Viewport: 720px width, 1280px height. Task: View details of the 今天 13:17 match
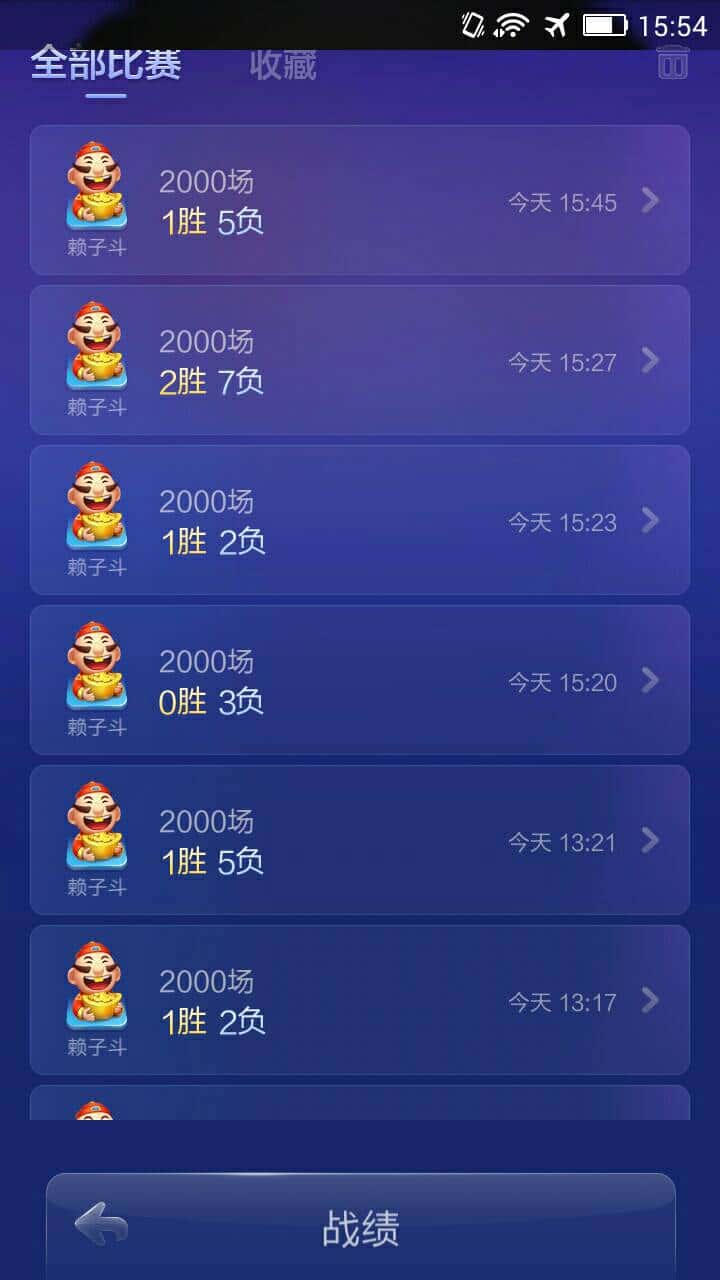(360, 1000)
